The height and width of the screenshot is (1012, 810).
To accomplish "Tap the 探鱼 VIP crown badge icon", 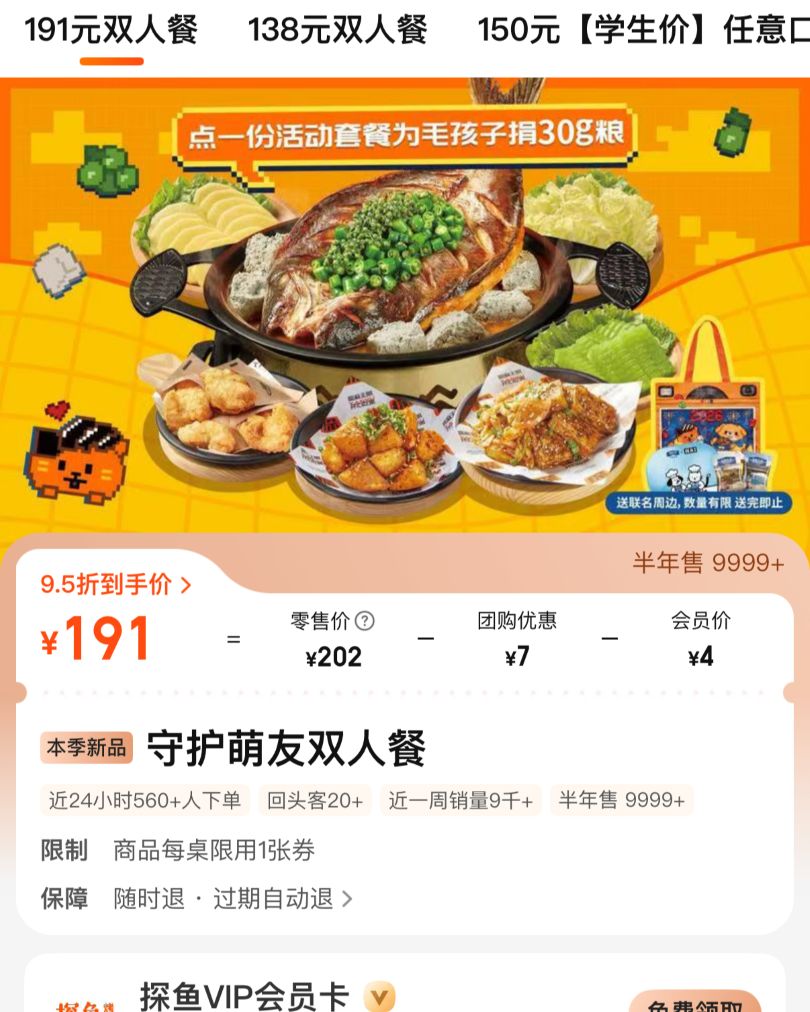I will [x=378, y=997].
